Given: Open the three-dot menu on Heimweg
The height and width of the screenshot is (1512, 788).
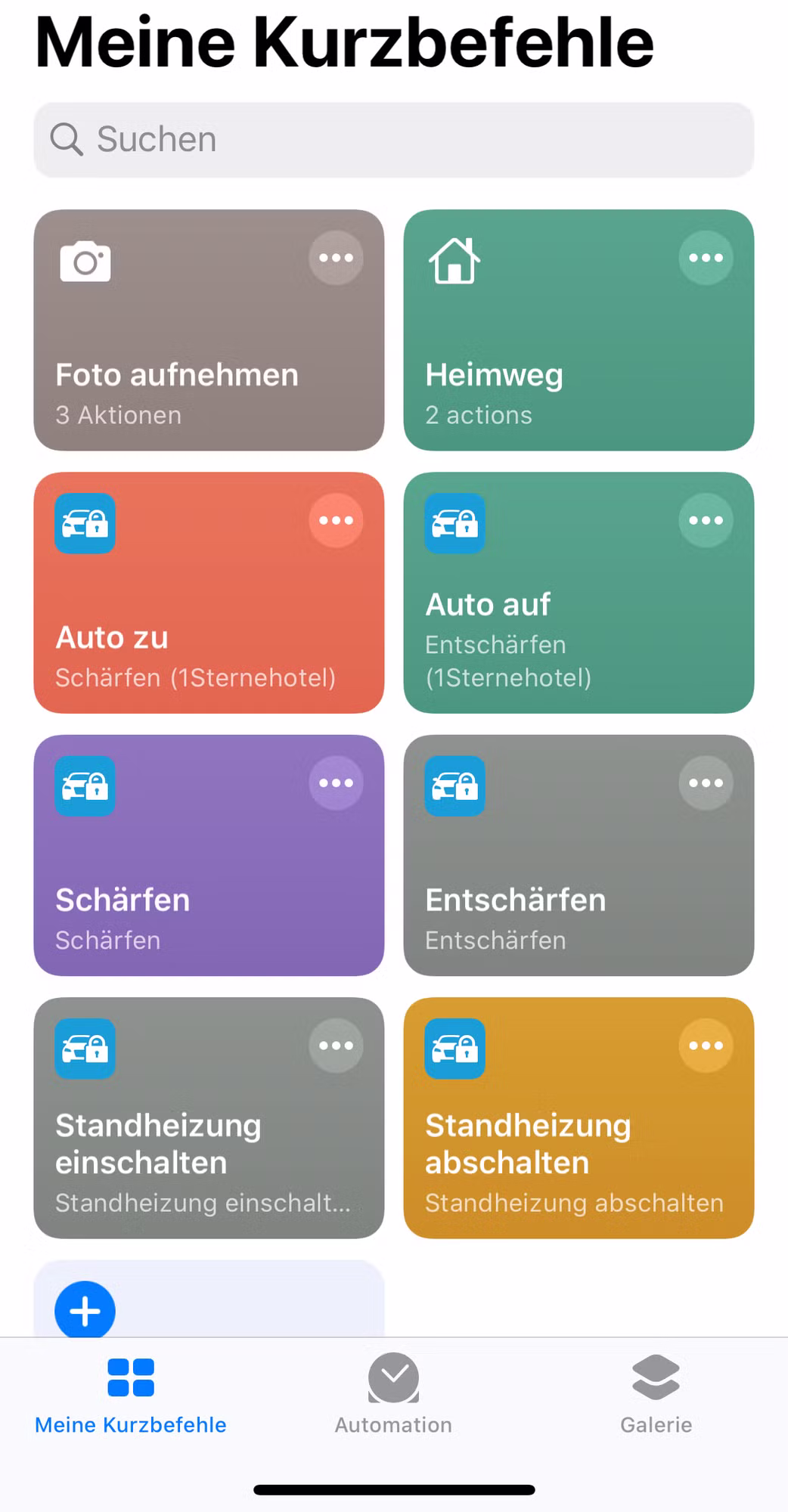Looking at the screenshot, I should tap(706, 258).
